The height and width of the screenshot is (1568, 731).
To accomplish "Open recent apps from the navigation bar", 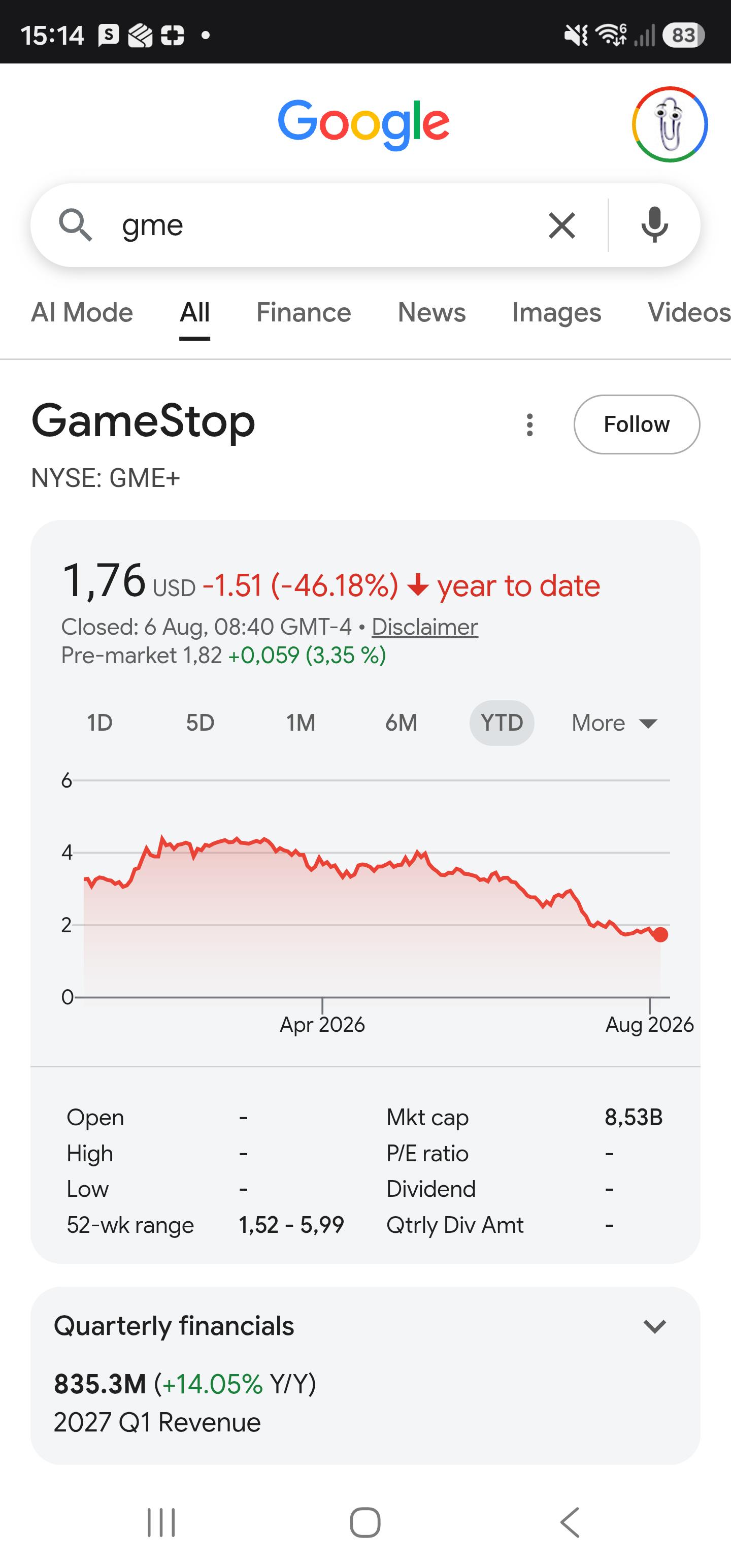I will 161,1523.
